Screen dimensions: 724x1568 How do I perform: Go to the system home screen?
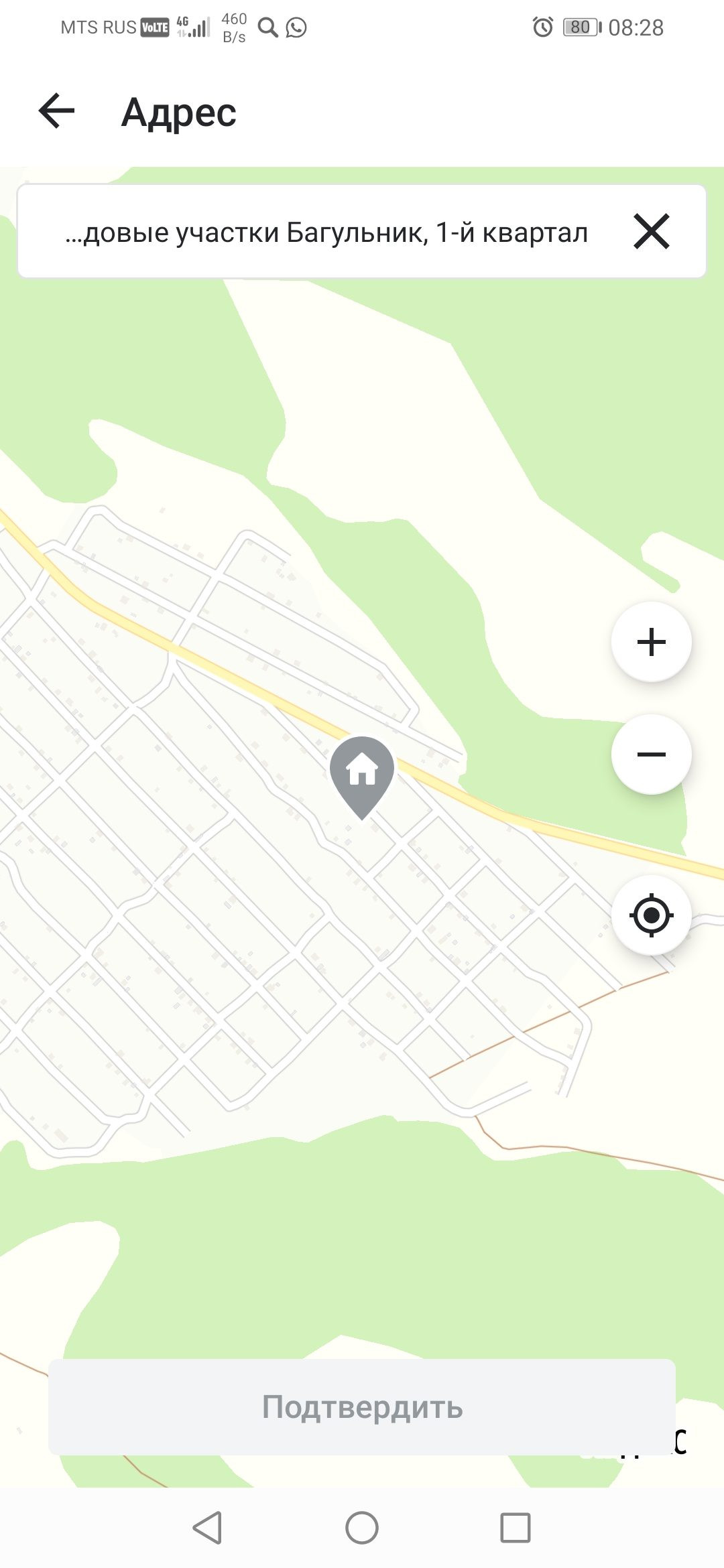362,1528
